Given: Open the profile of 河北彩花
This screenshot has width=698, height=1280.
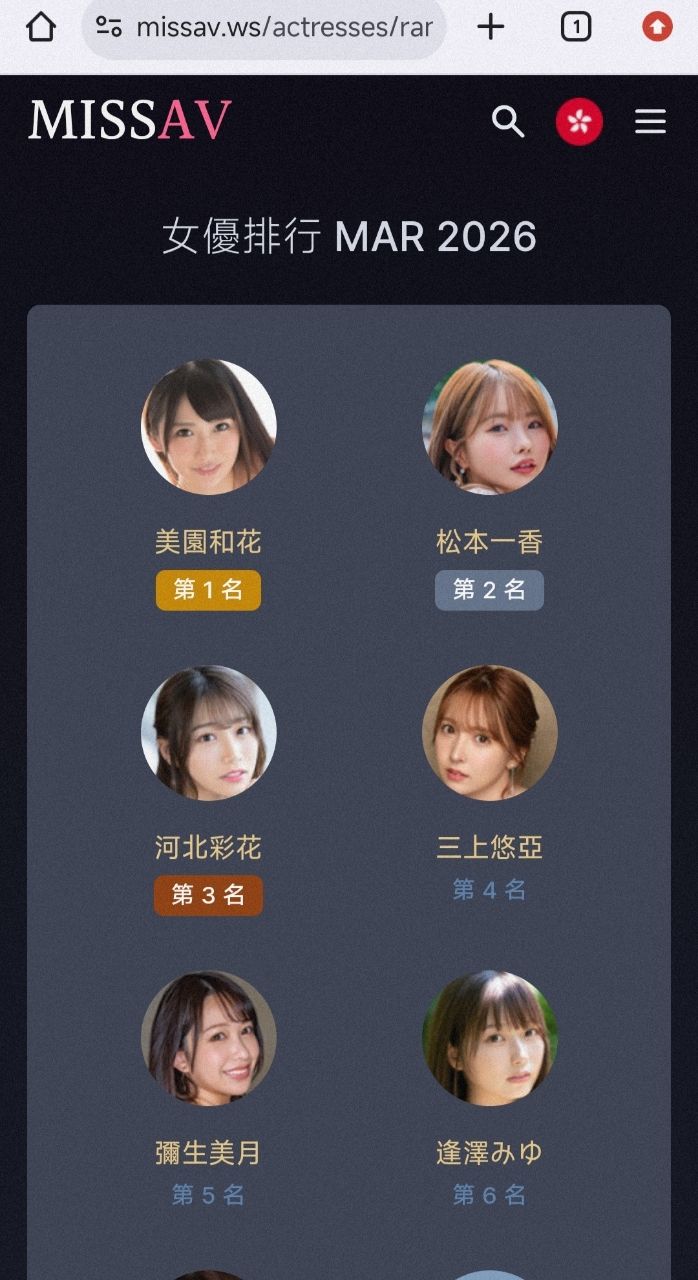Looking at the screenshot, I should pyautogui.click(x=208, y=733).
